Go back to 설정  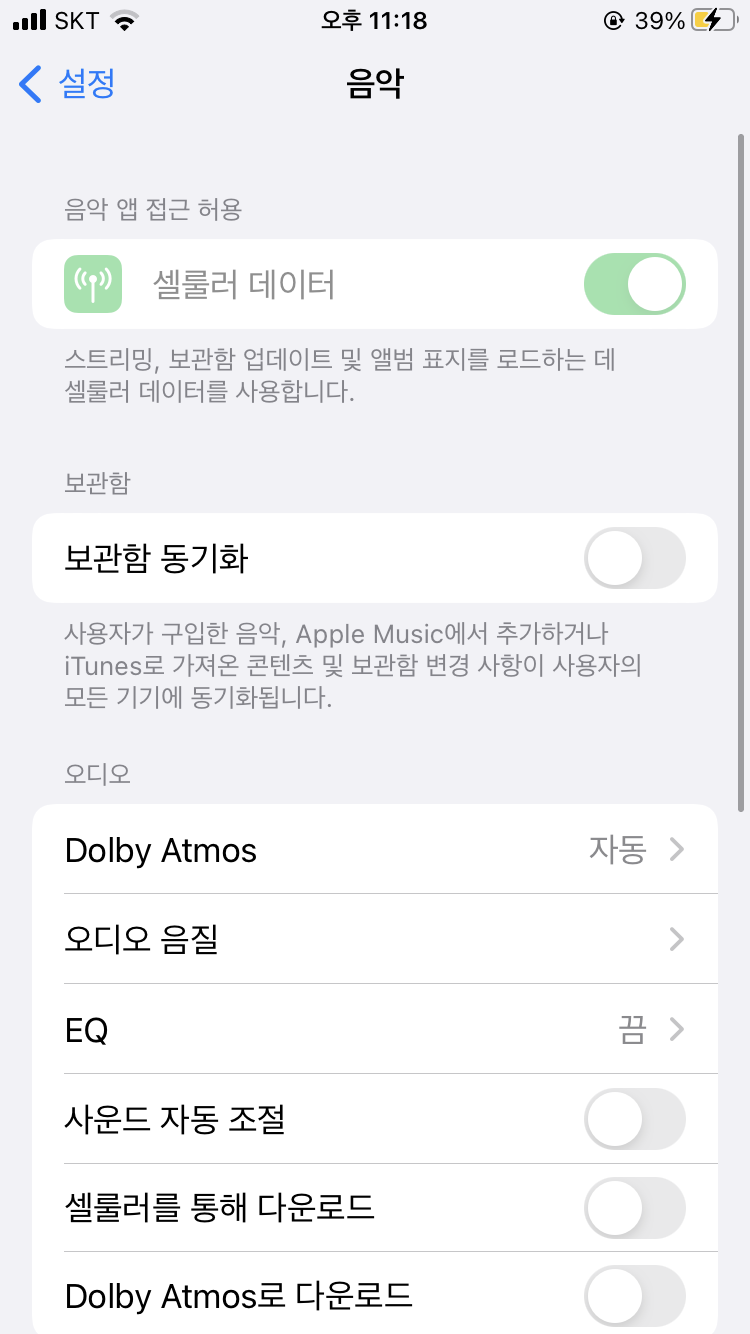tap(68, 84)
